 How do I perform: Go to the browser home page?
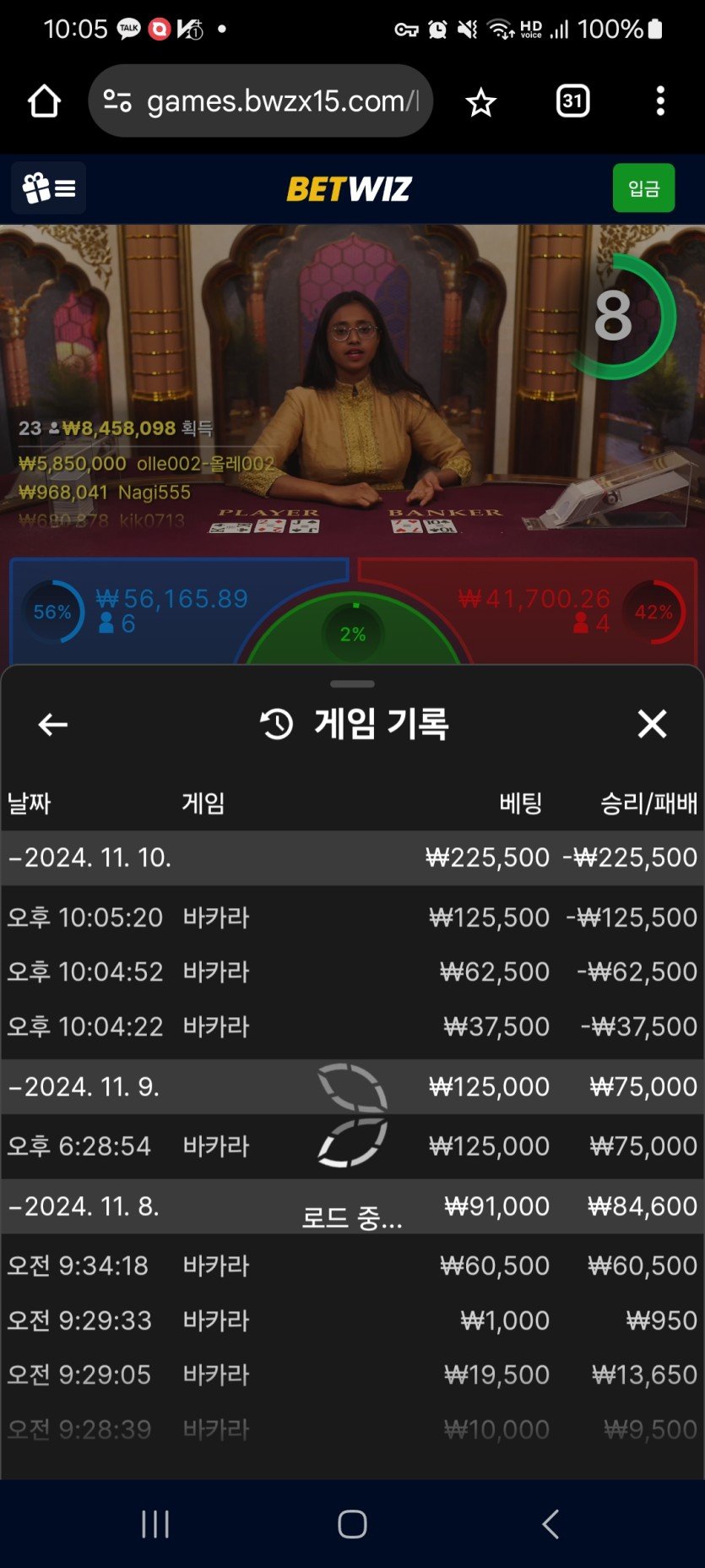(44, 101)
